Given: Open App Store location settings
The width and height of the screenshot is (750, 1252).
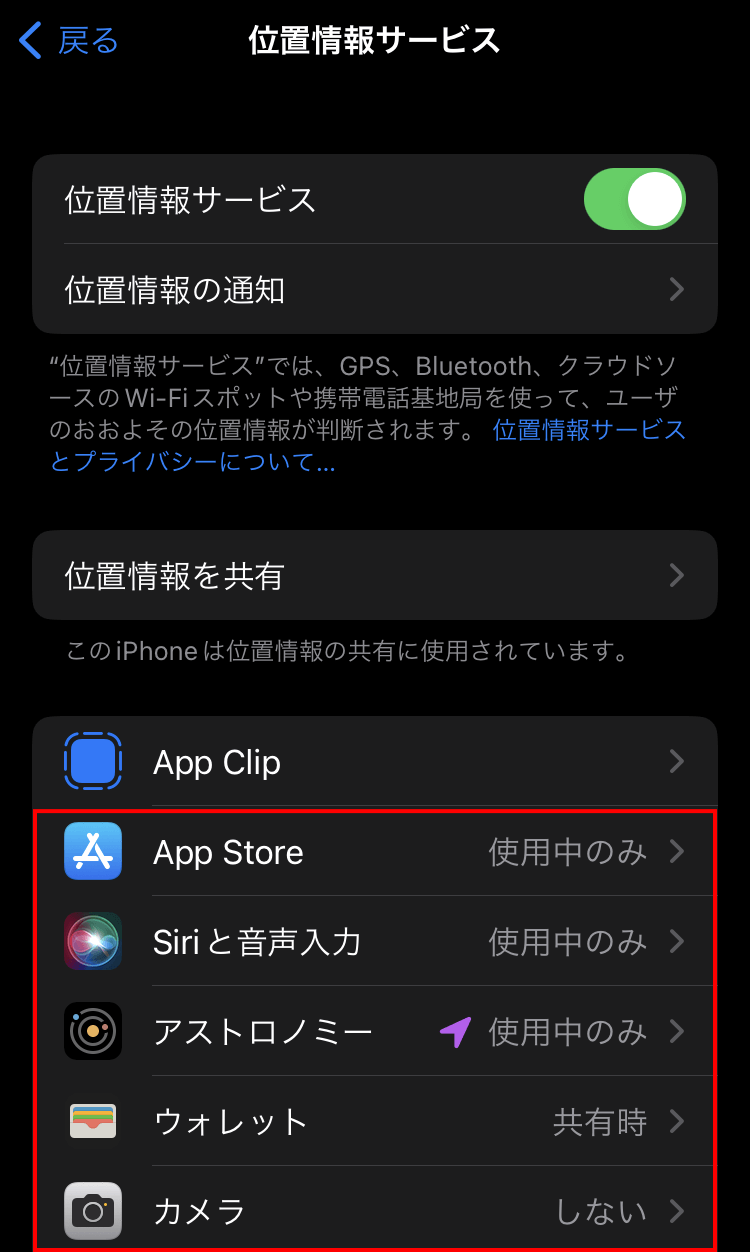Looking at the screenshot, I should point(375,852).
